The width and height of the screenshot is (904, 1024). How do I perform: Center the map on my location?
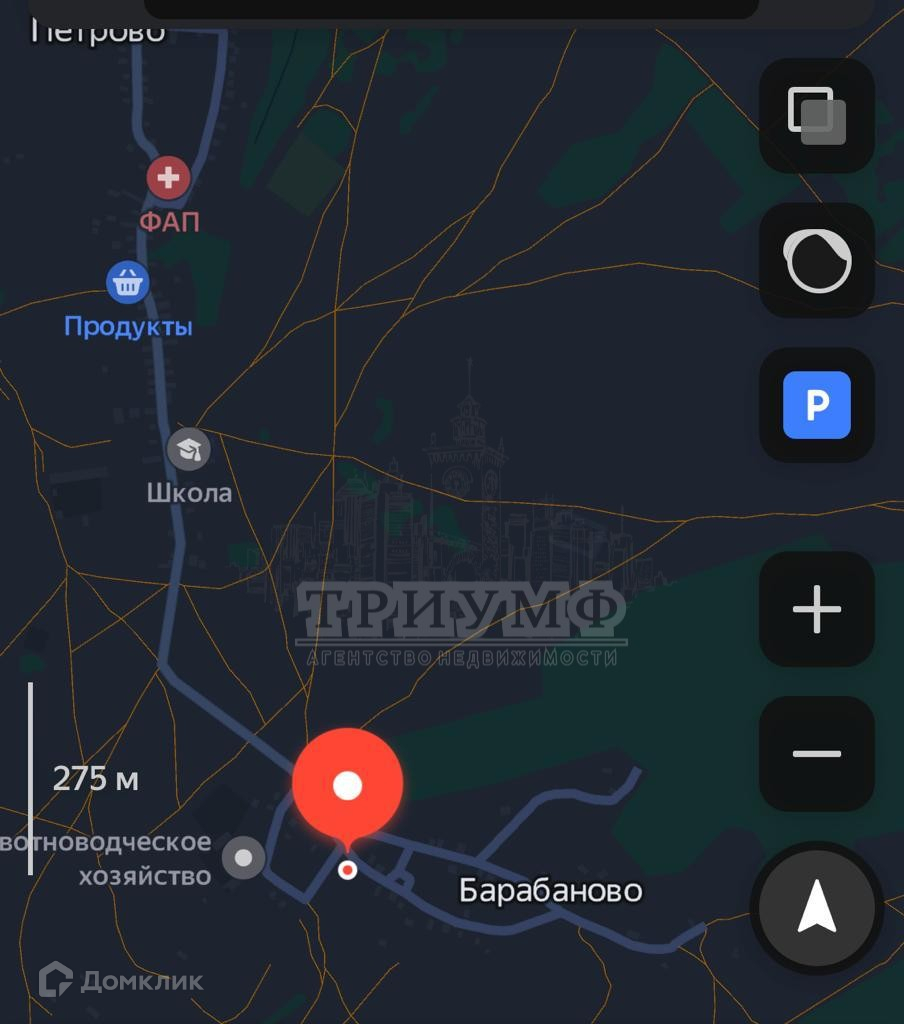[817, 908]
